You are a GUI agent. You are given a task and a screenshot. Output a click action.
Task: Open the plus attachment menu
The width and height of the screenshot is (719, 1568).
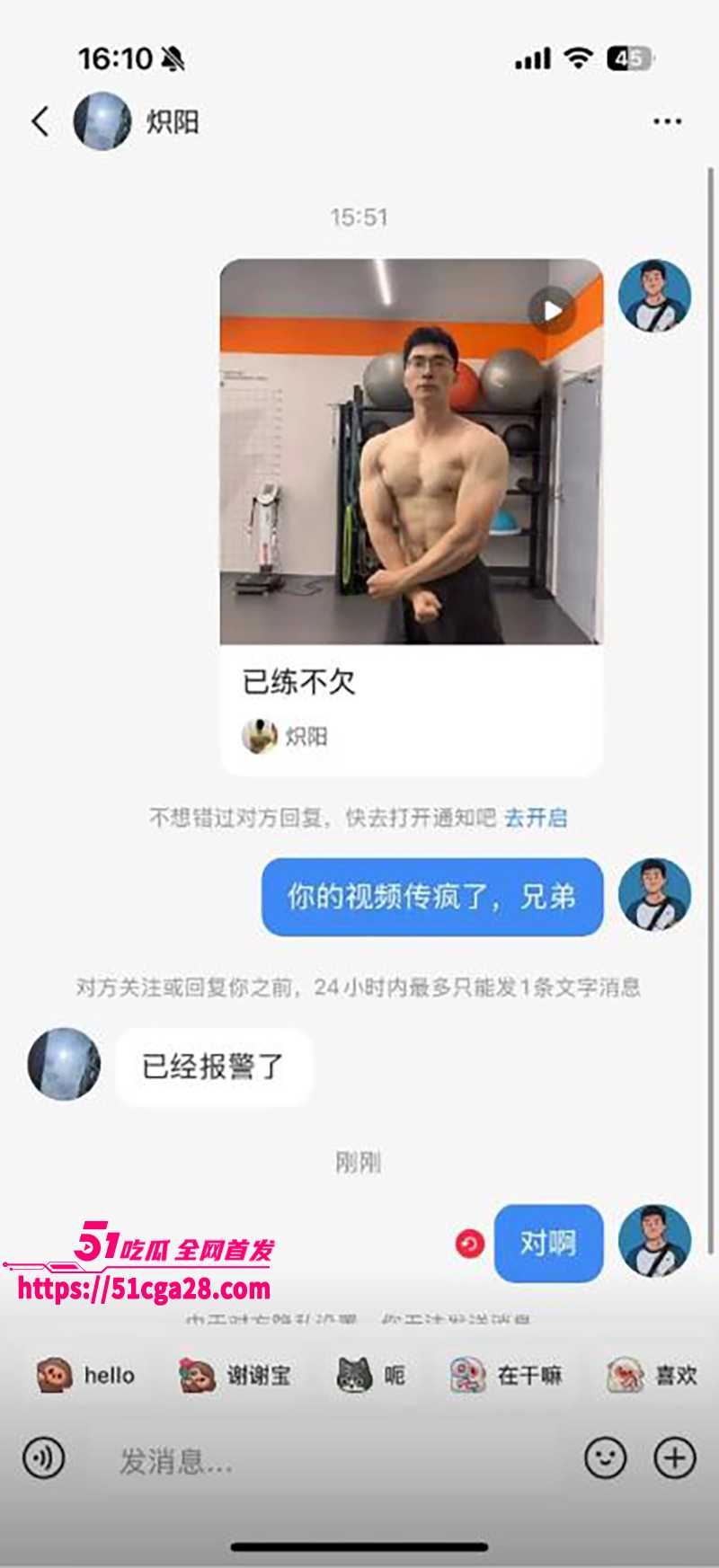pos(674,1457)
